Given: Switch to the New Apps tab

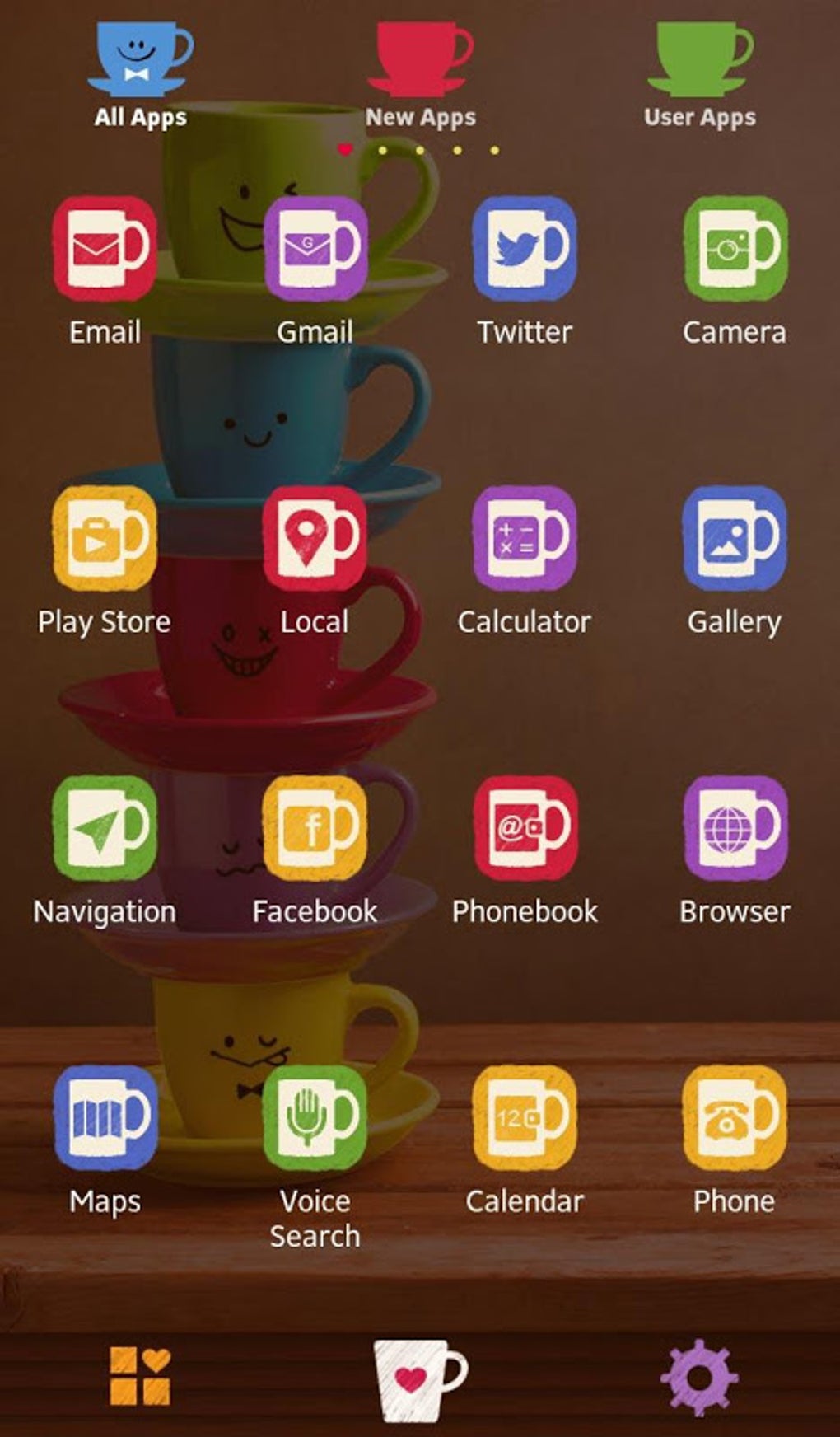Looking at the screenshot, I should coord(420,74).
